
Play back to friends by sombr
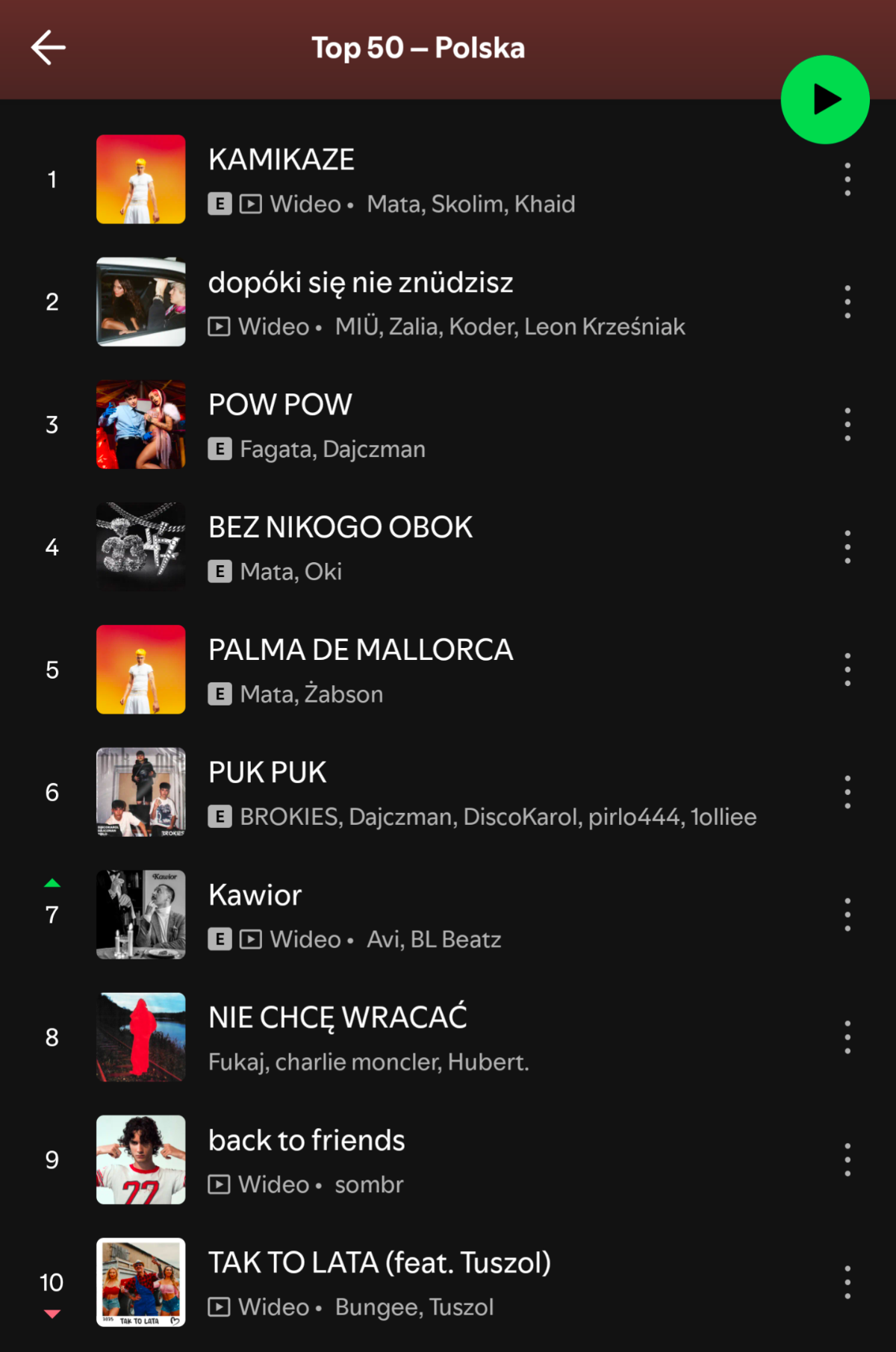point(306,1141)
